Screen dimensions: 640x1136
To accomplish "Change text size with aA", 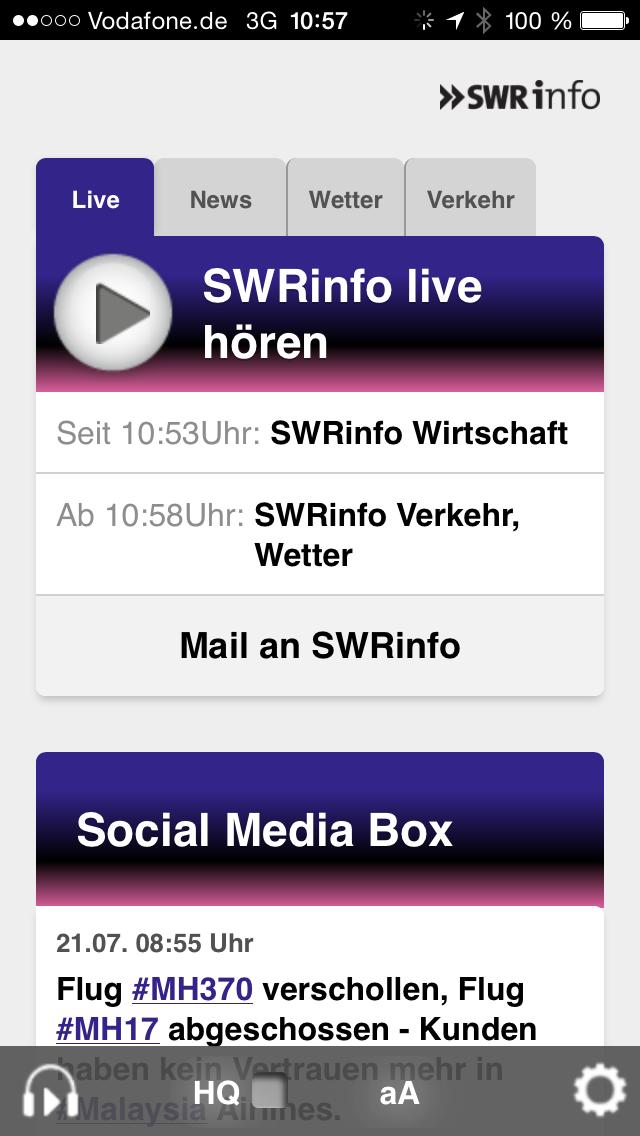I will [399, 1093].
